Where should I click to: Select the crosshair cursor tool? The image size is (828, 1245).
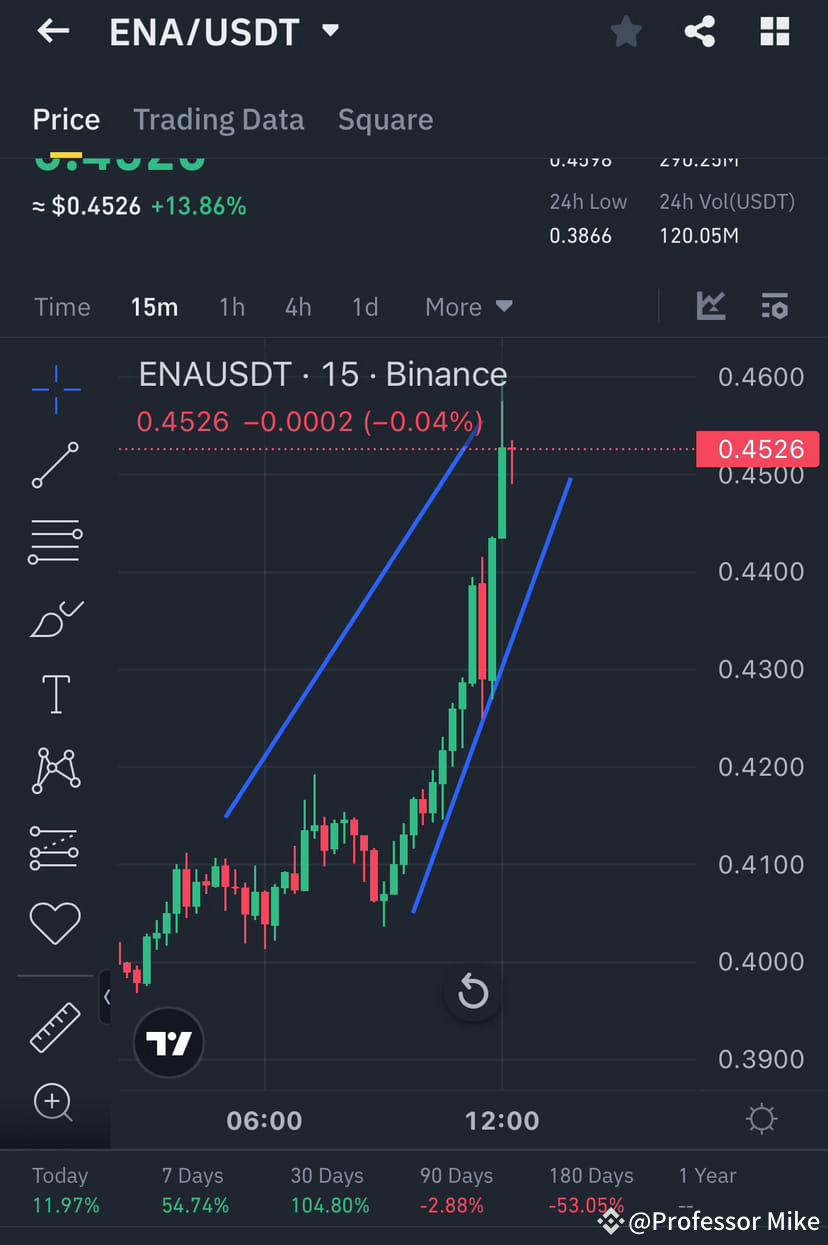click(55, 390)
